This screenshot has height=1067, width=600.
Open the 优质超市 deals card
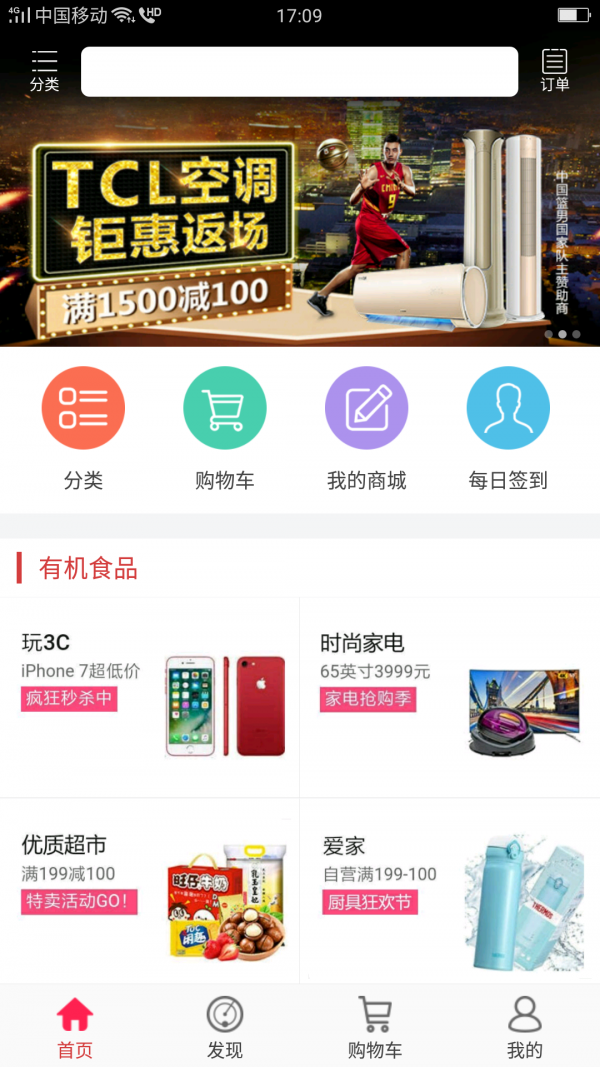[x=150, y=890]
